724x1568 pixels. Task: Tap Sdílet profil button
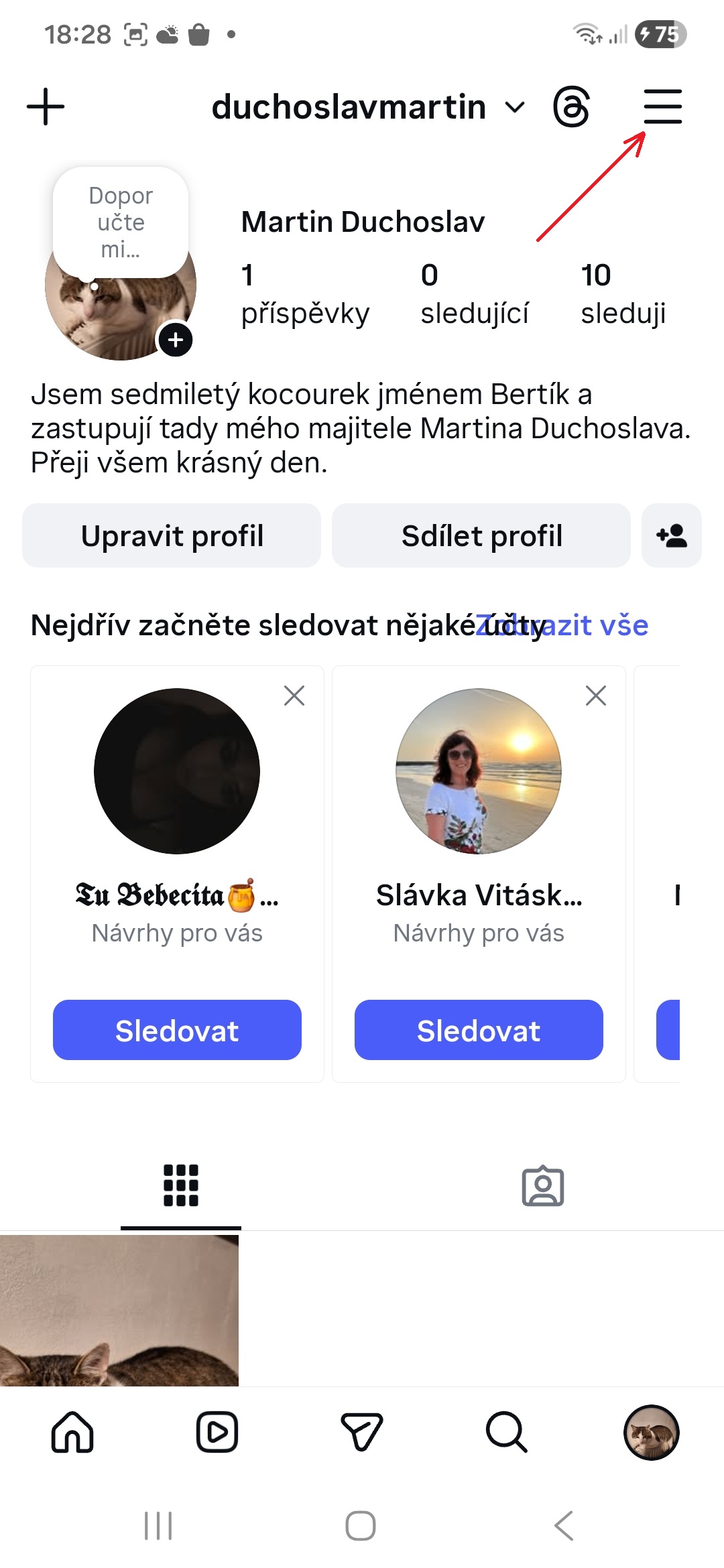click(481, 535)
